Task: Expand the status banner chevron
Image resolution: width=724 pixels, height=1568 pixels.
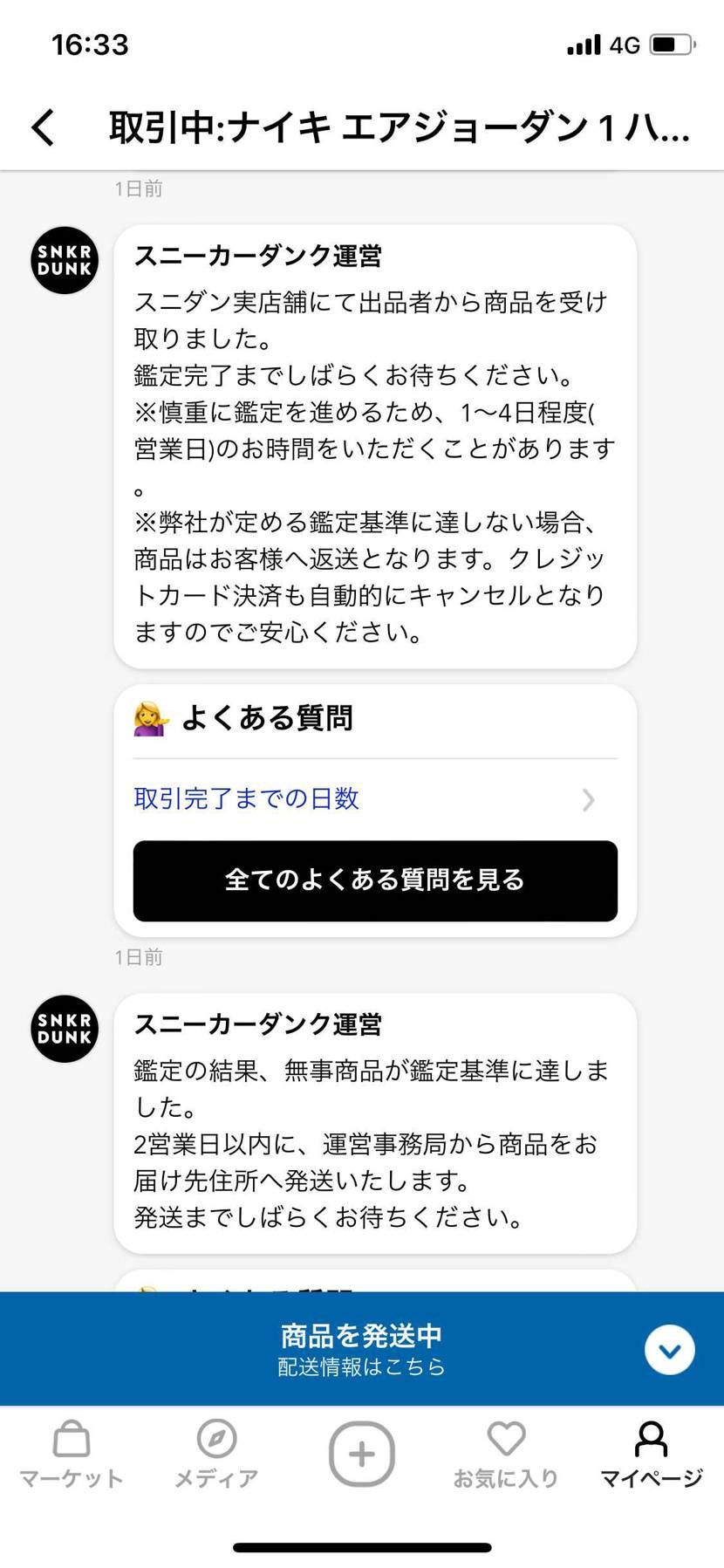Action: click(669, 1350)
